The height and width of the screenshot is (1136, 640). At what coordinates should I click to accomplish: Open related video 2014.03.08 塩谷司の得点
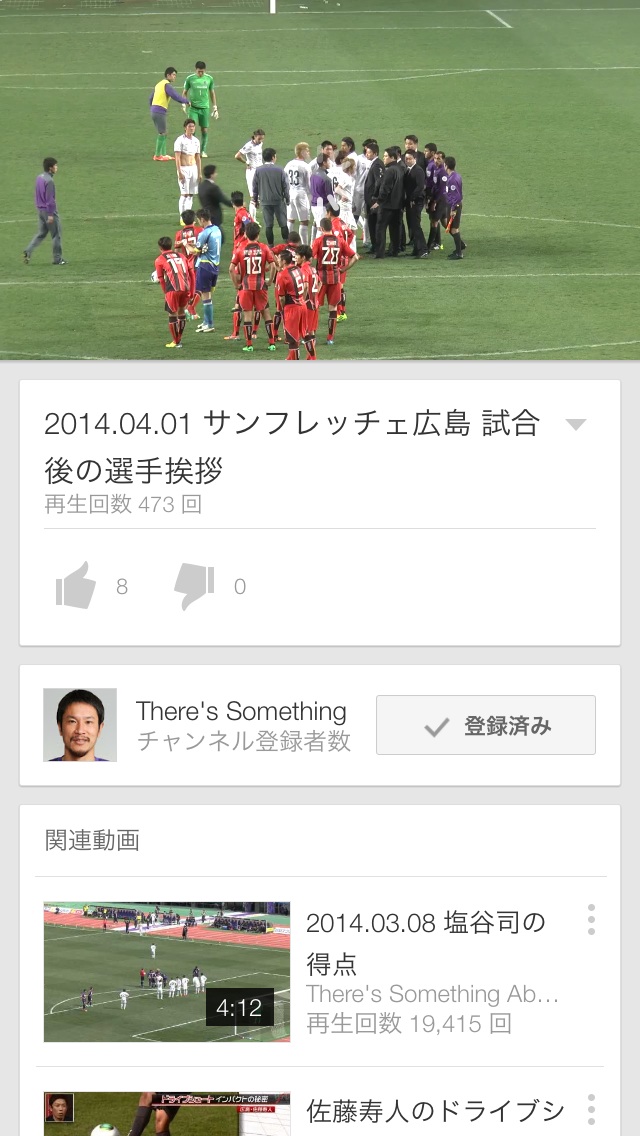point(167,972)
